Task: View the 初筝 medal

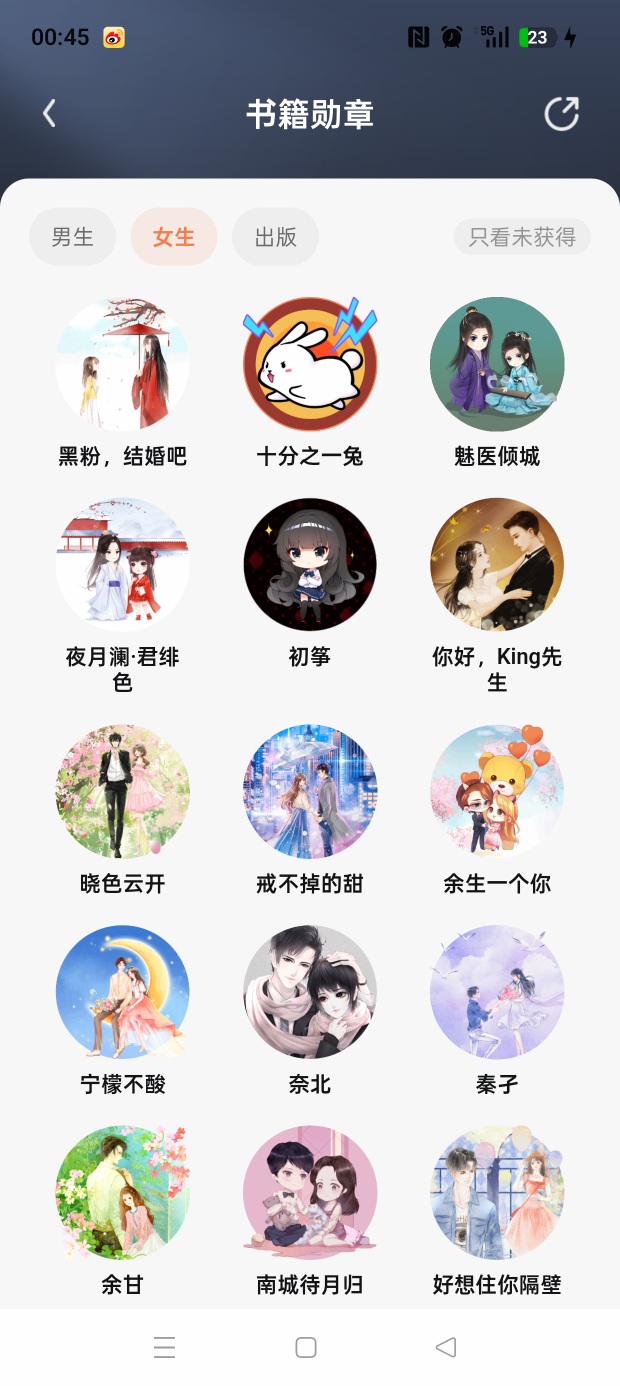Action: [x=310, y=565]
